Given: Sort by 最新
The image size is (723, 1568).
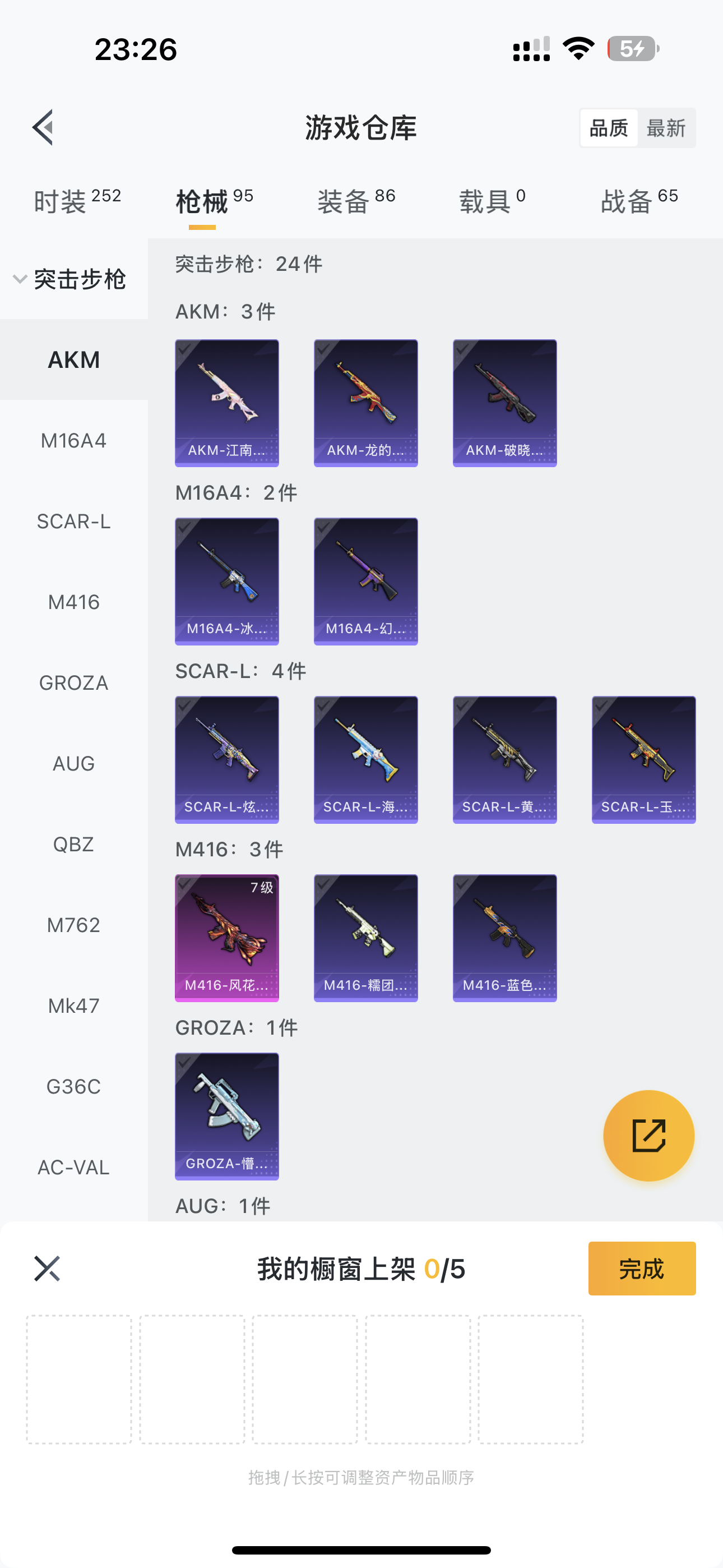Looking at the screenshot, I should tap(666, 128).
